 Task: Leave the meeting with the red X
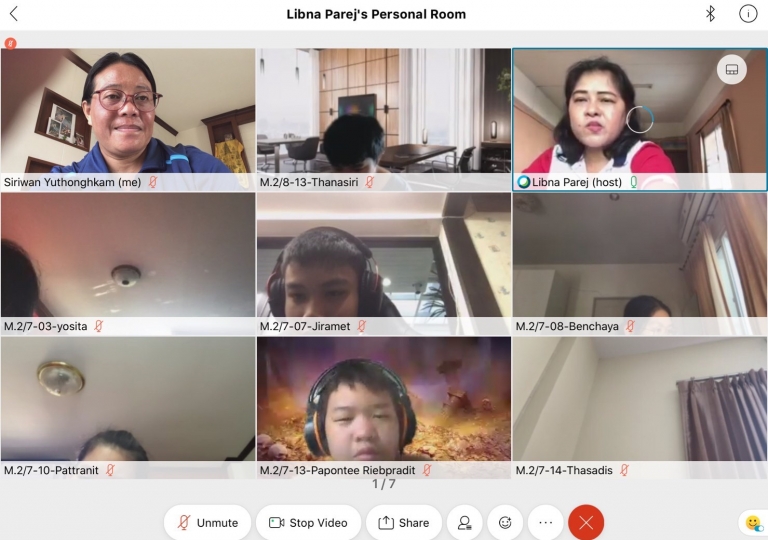[x=586, y=522]
